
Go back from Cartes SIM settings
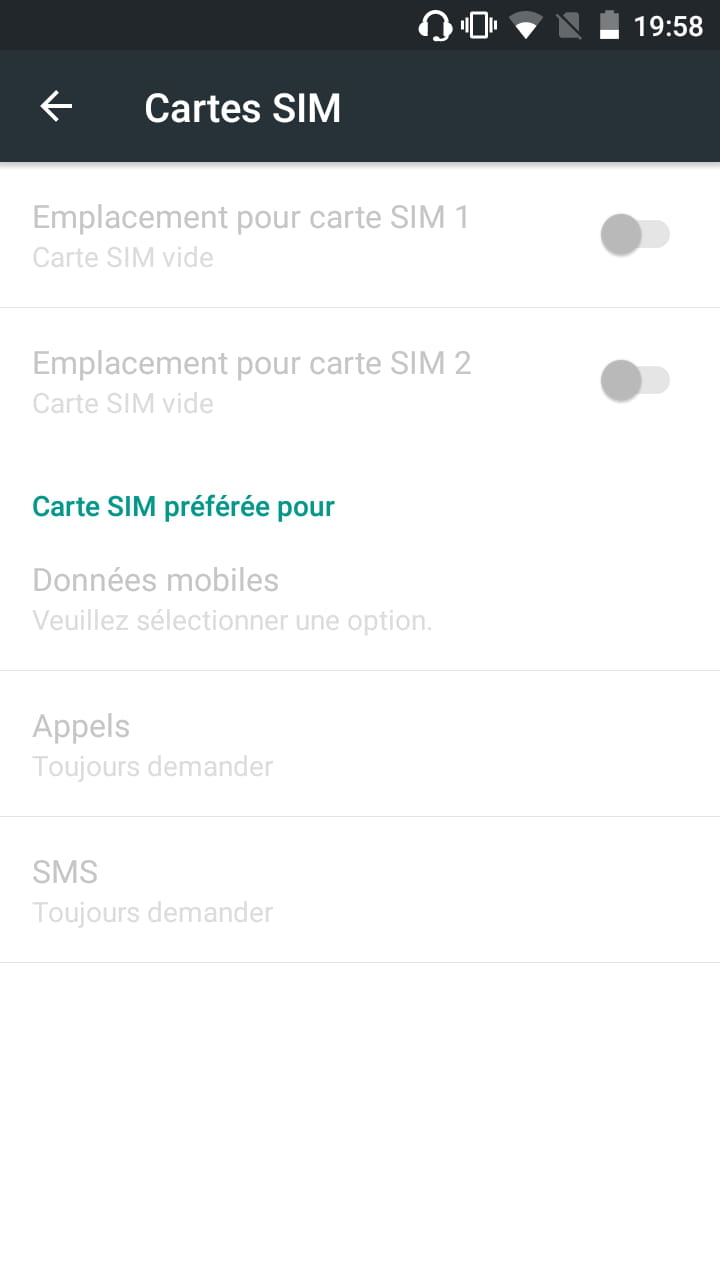(56, 107)
